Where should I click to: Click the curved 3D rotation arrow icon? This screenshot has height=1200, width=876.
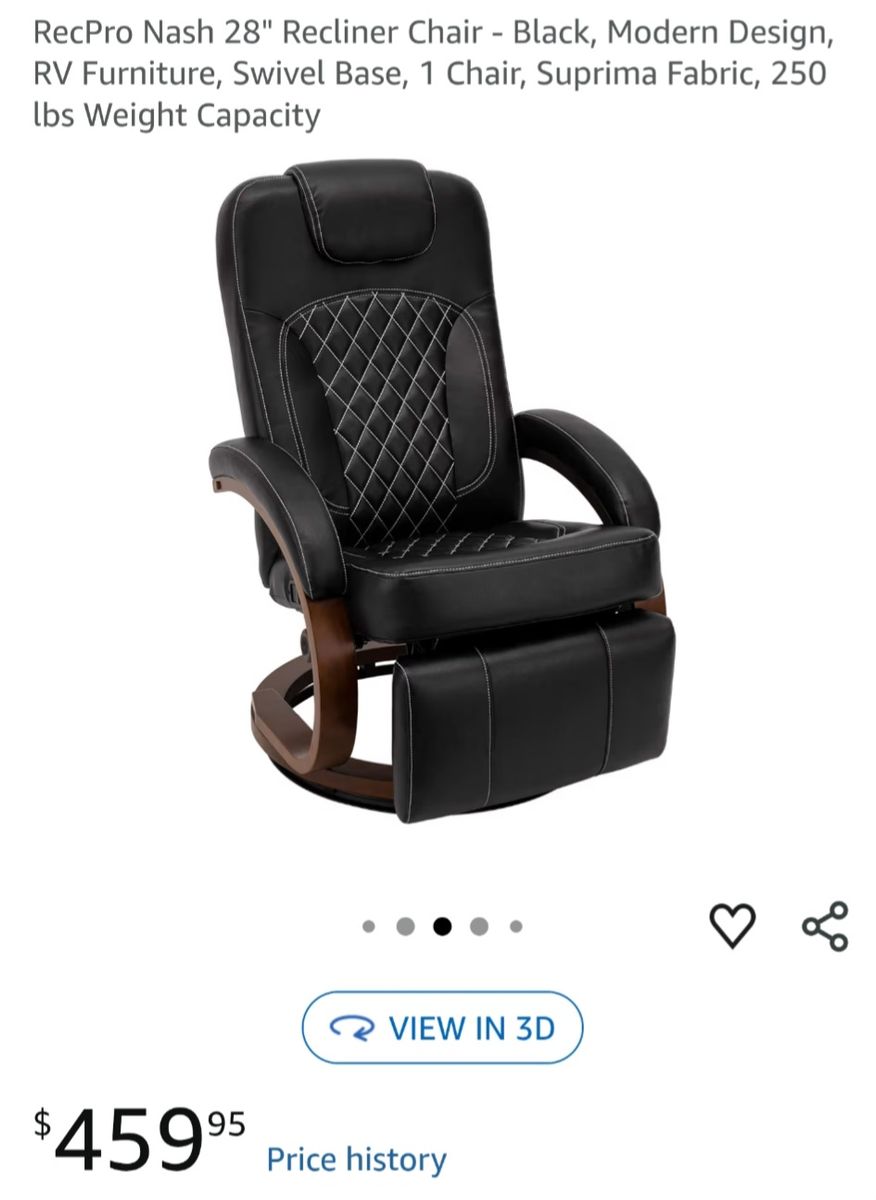click(x=352, y=1025)
